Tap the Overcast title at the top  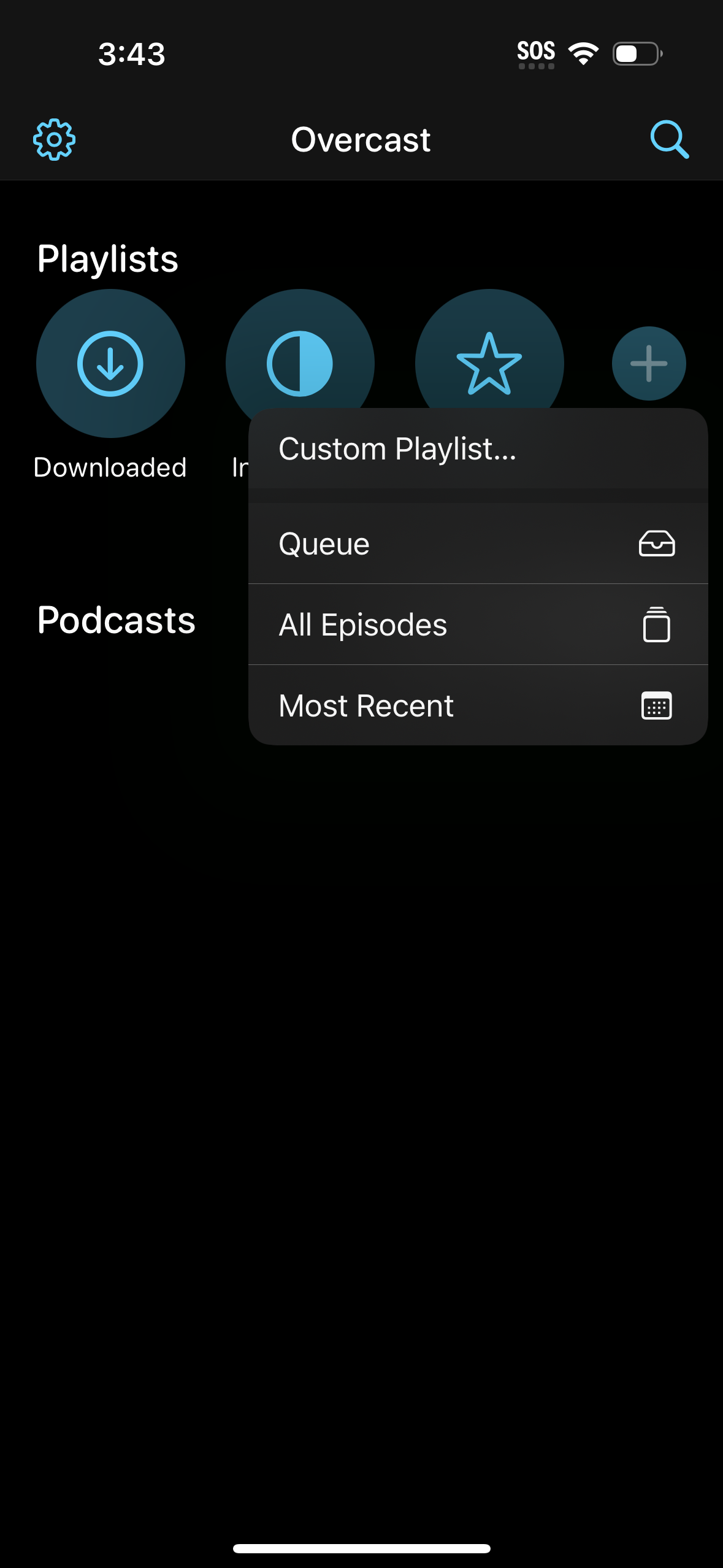361,139
